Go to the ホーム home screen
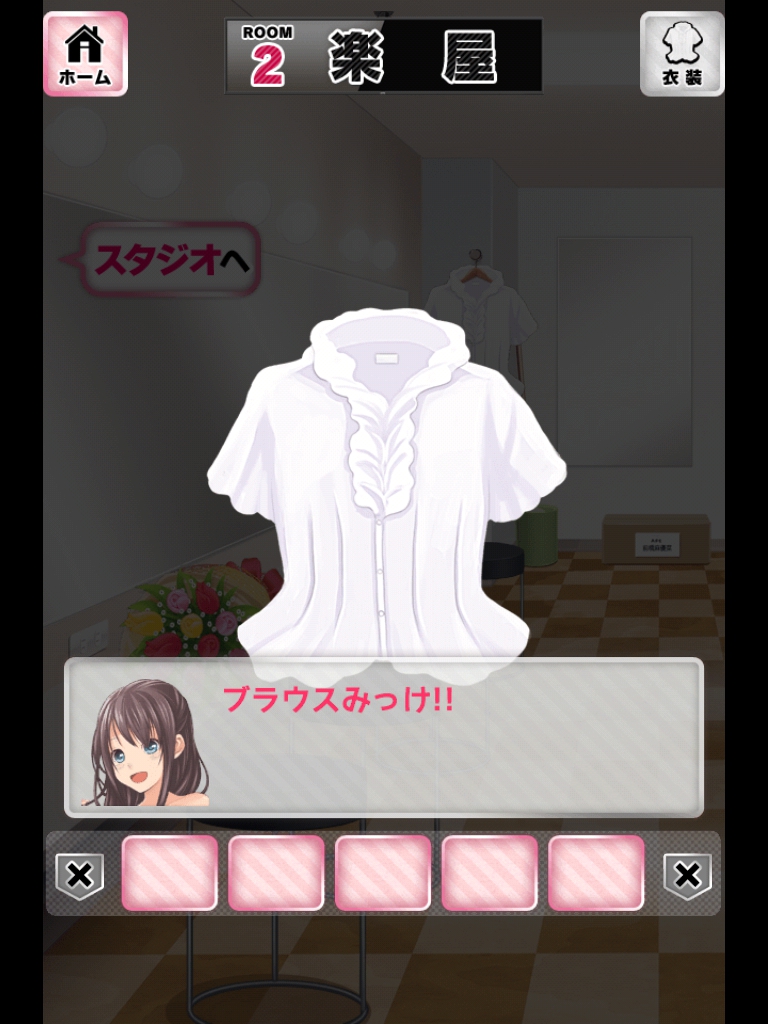This screenshot has width=768, height=1024. (85, 54)
